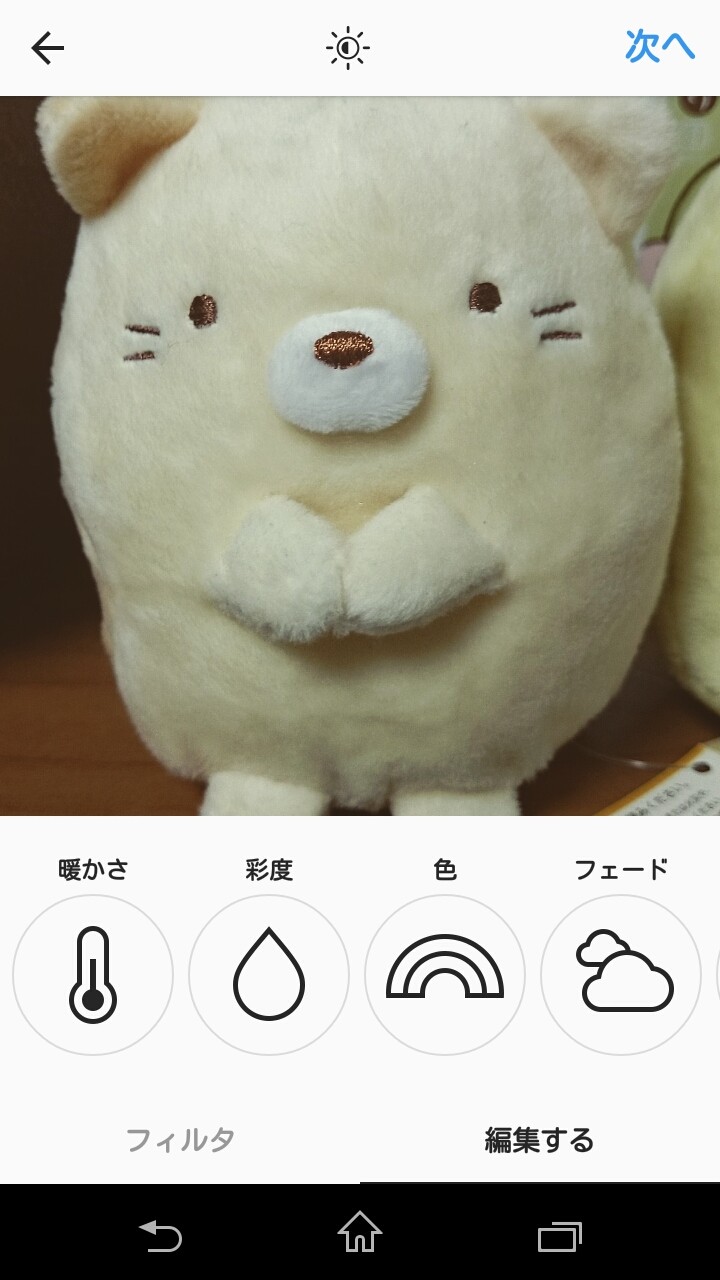Tap the photo preview of the plush
Viewport: 720px width, 1280px height.
click(x=360, y=456)
